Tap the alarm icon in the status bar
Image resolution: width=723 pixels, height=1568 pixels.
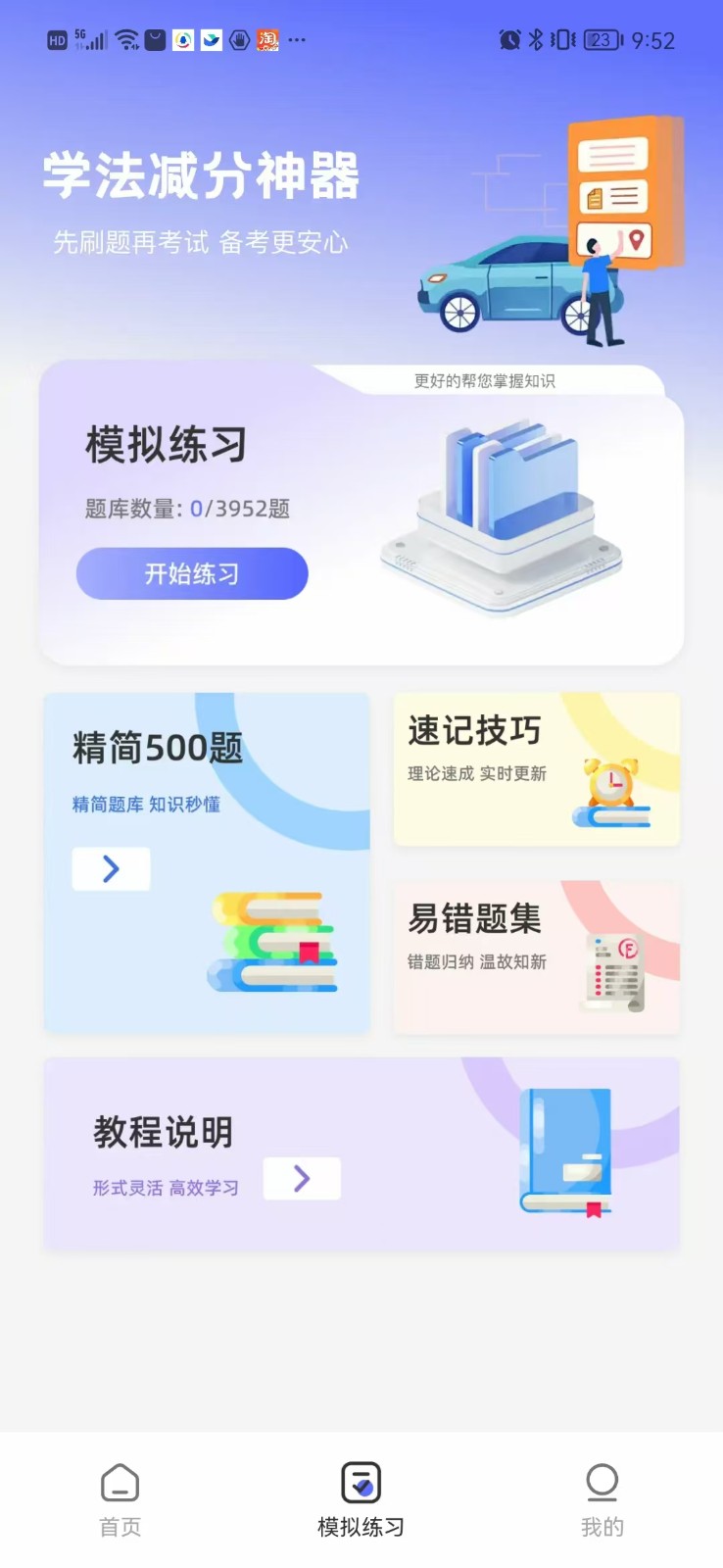[510, 39]
